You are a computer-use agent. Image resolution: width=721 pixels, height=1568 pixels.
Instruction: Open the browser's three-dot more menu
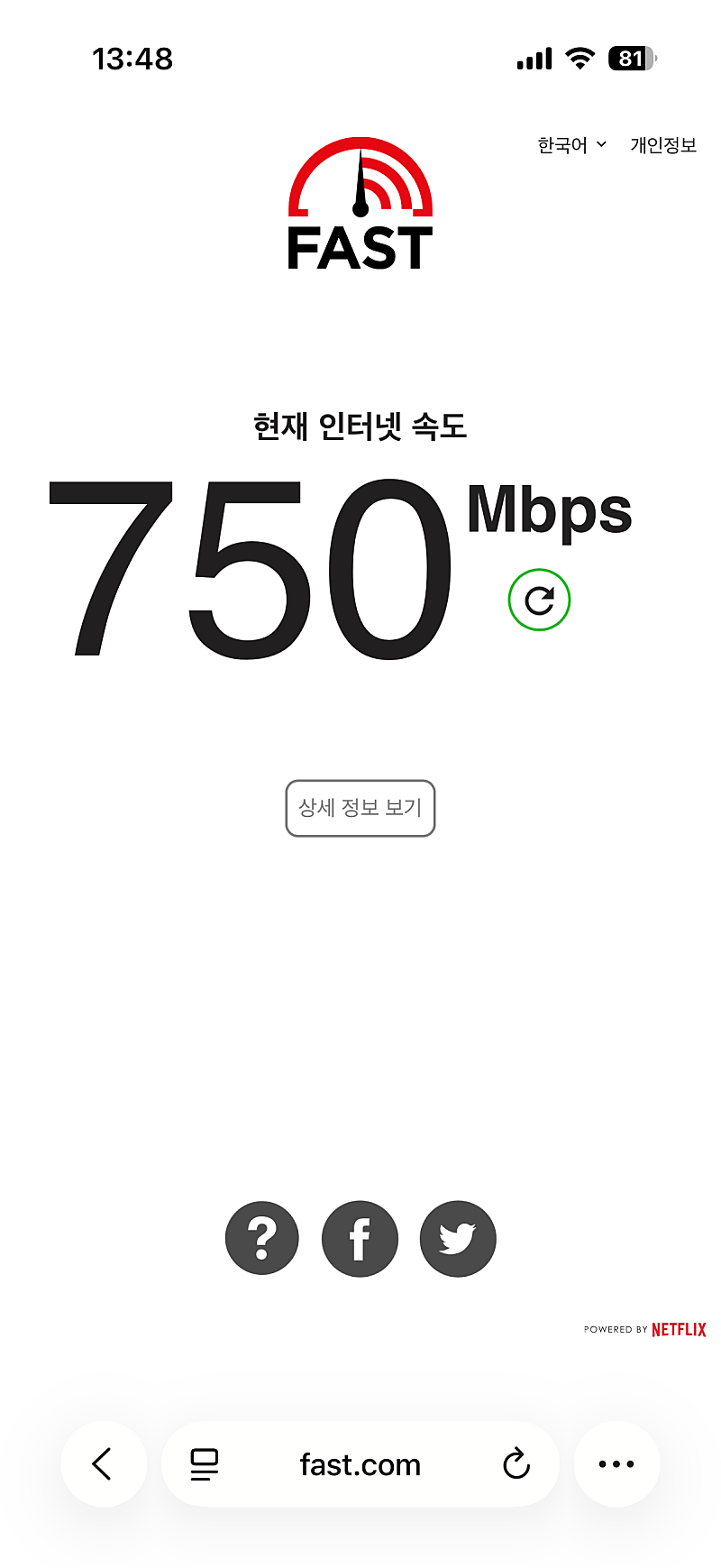point(616,1464)
